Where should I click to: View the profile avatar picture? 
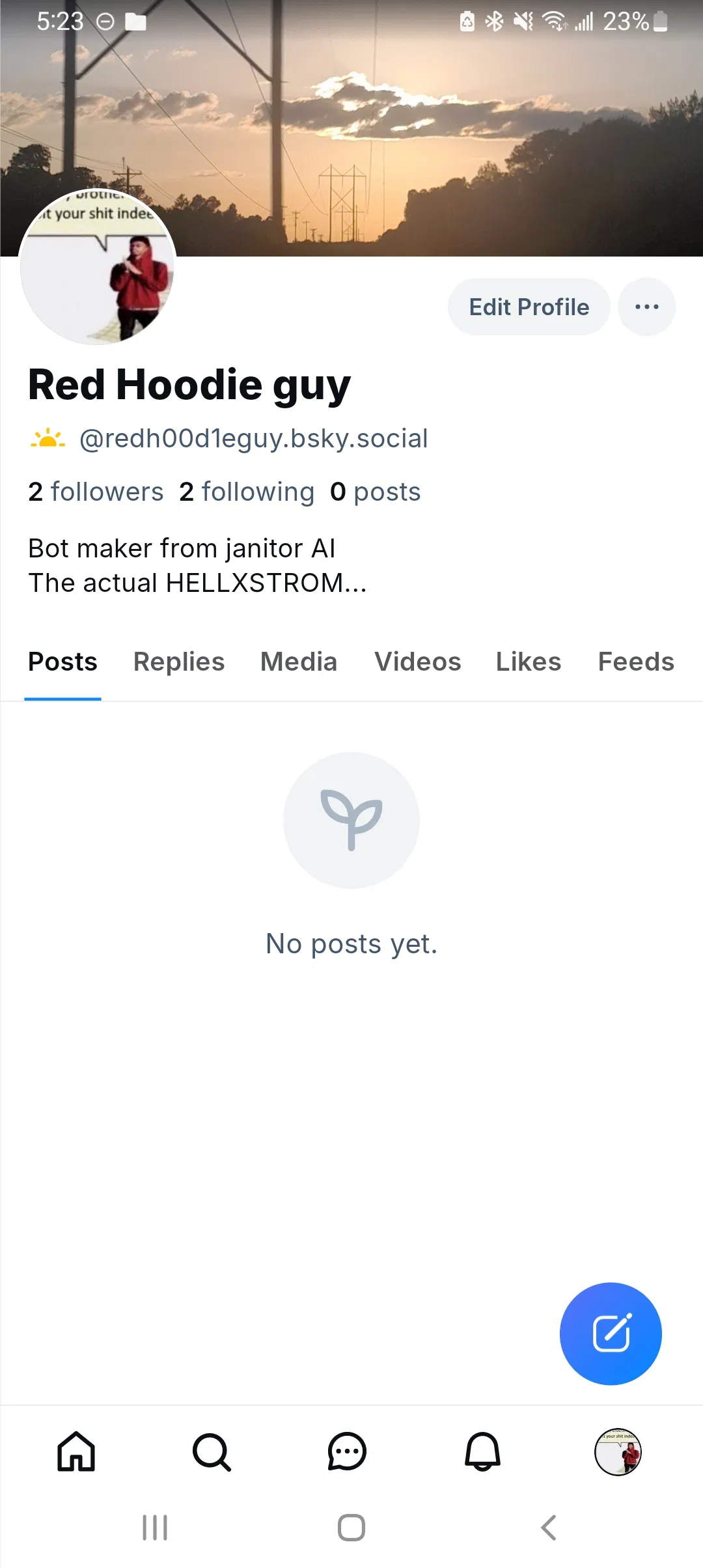click(x=98, y=268)
